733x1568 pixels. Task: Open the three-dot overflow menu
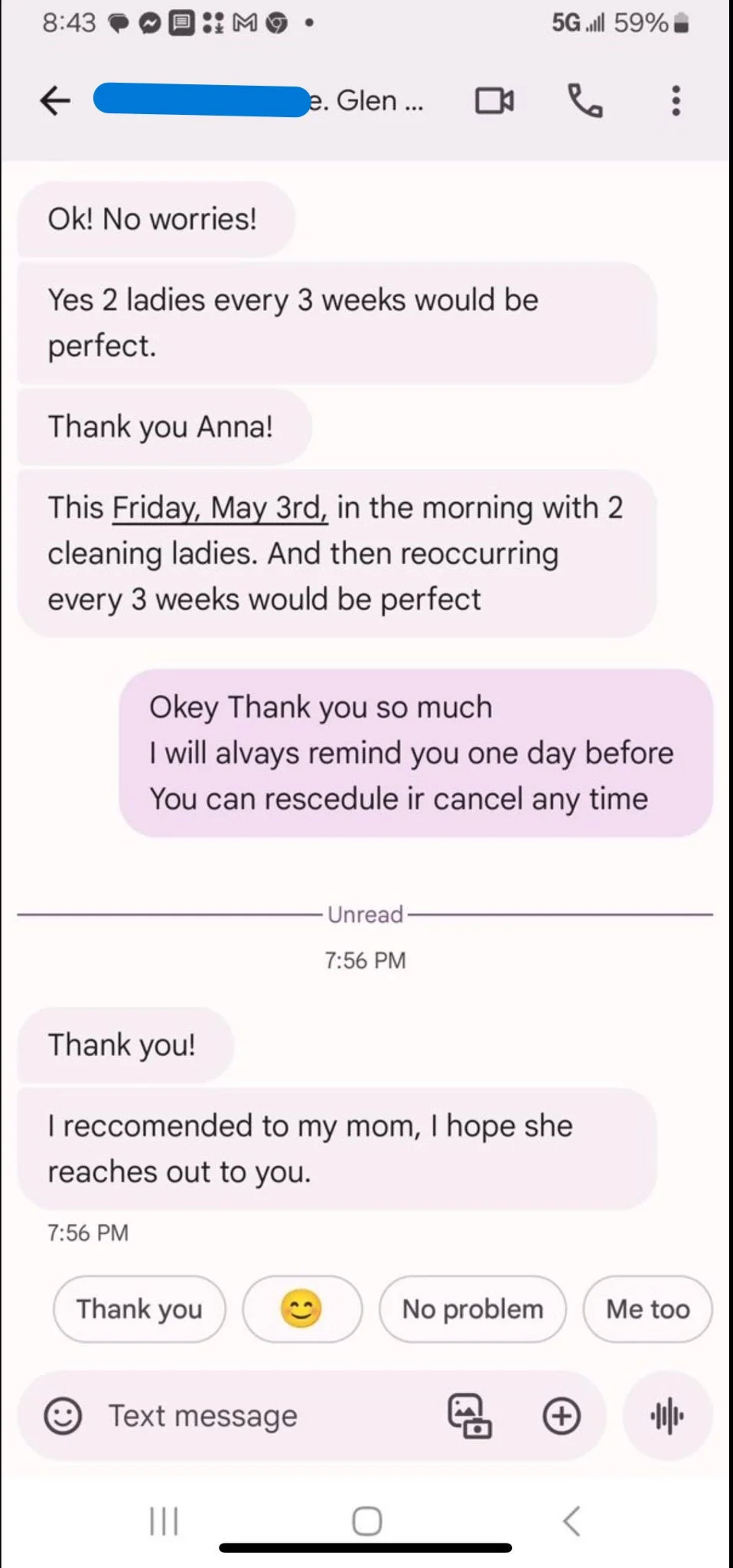pos(676,100)
